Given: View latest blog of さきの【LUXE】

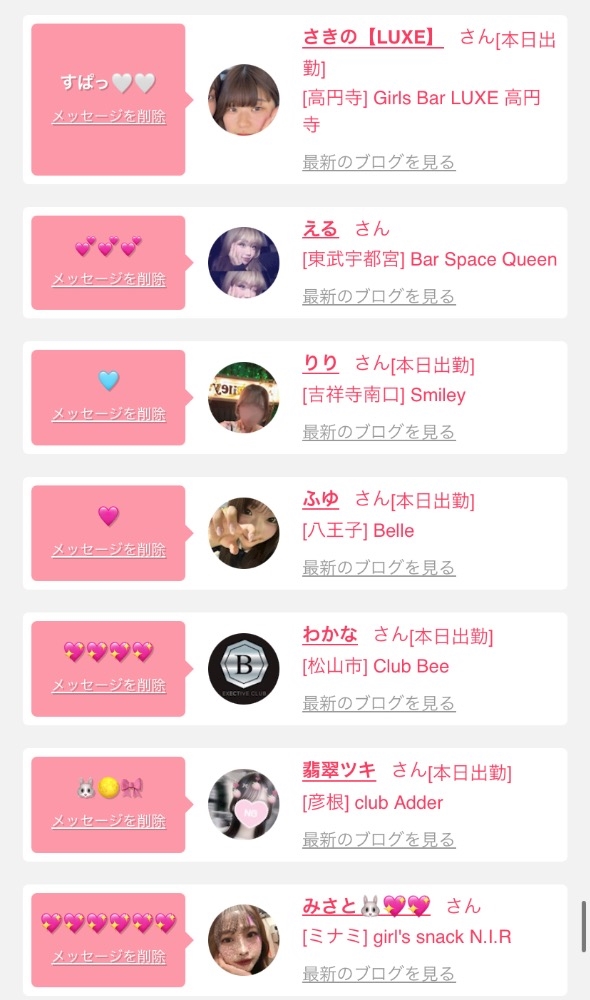Looking at the screenshot, I should (x=379, y=162).
